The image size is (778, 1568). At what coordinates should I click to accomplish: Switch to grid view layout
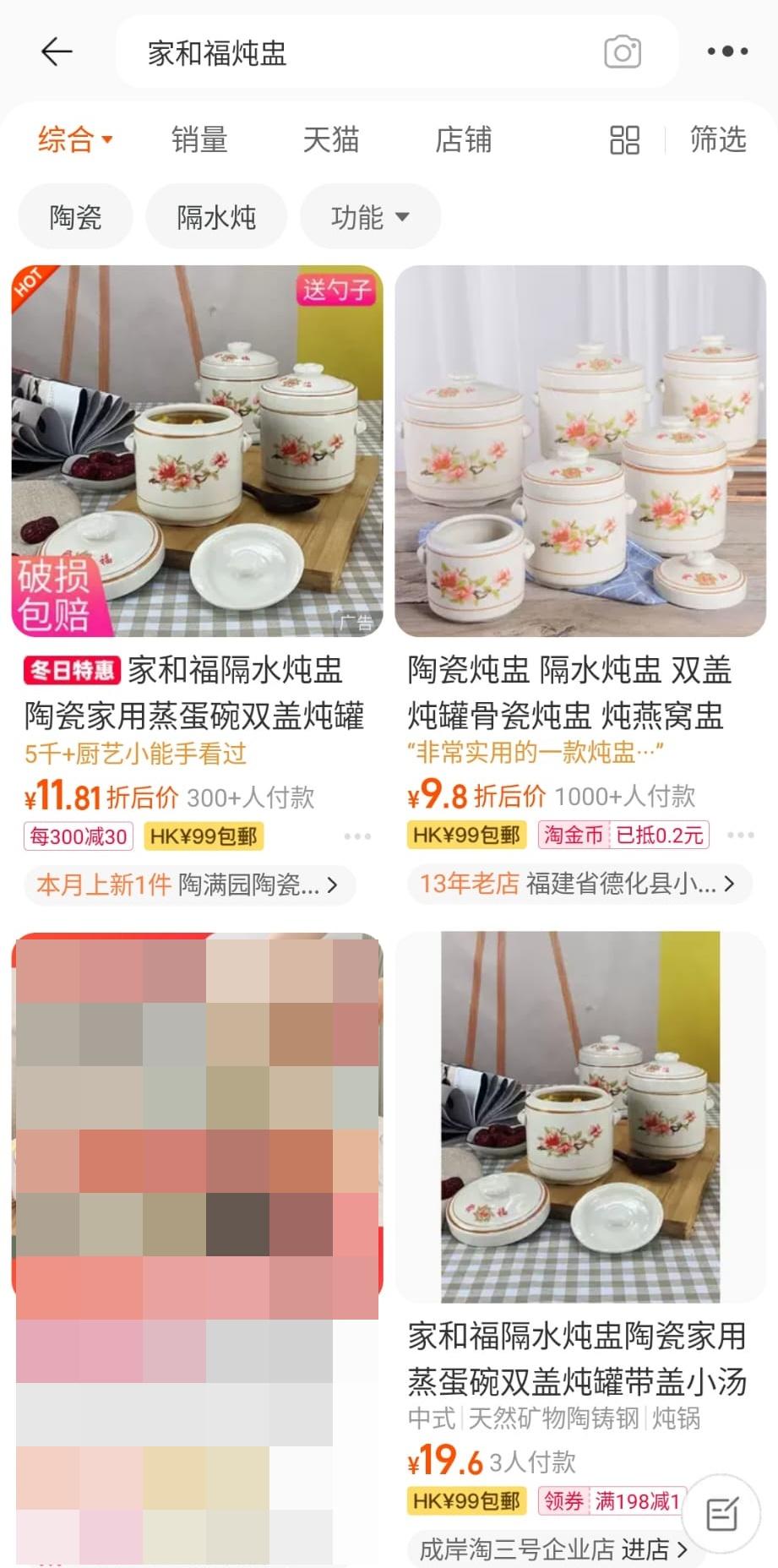623,139
